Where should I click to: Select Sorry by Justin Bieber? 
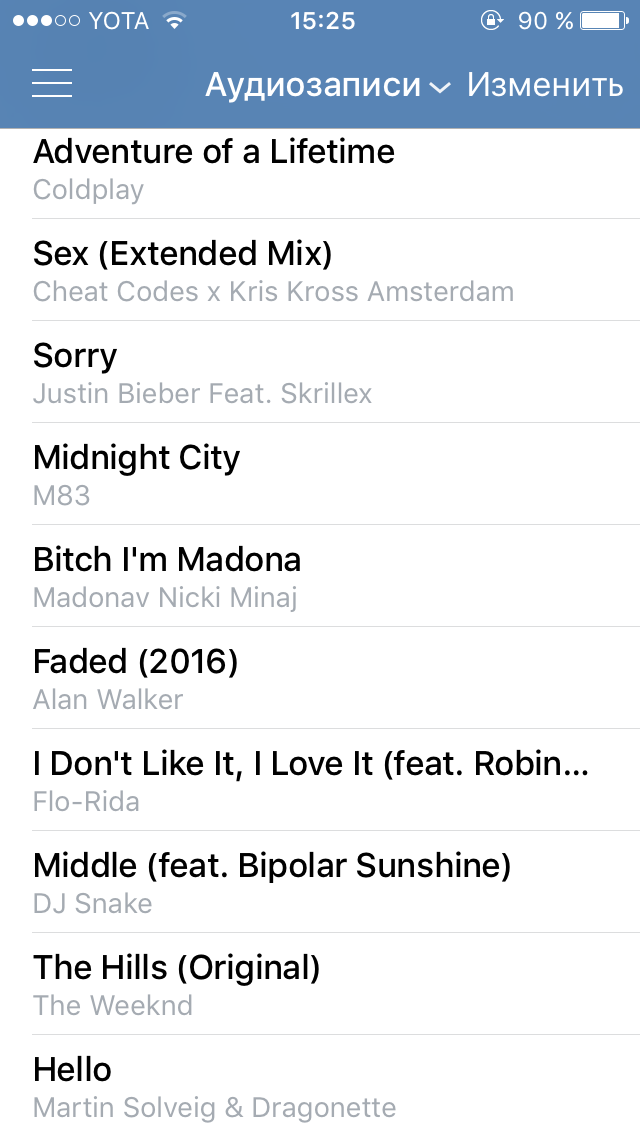[320, 372]
